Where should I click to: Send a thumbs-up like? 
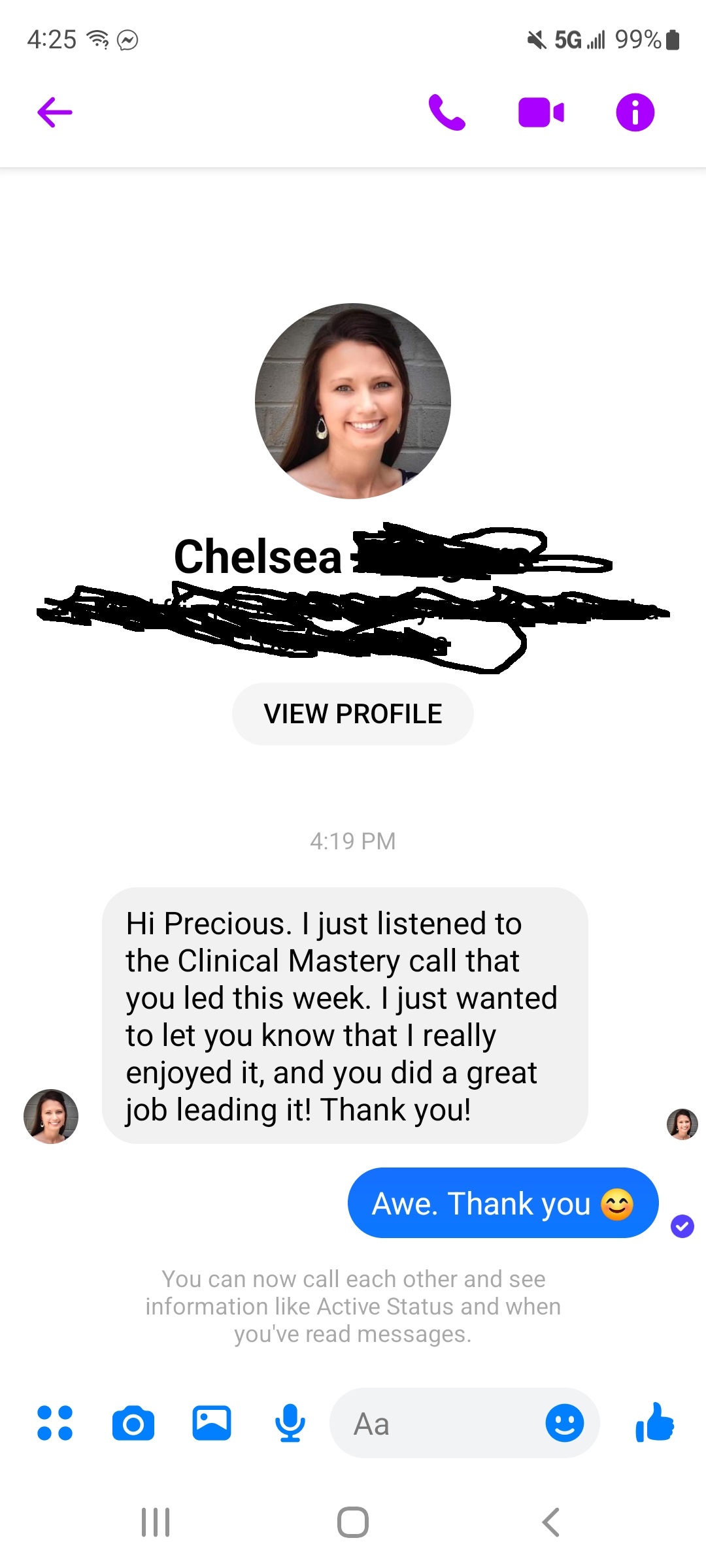click(654, 1423)
